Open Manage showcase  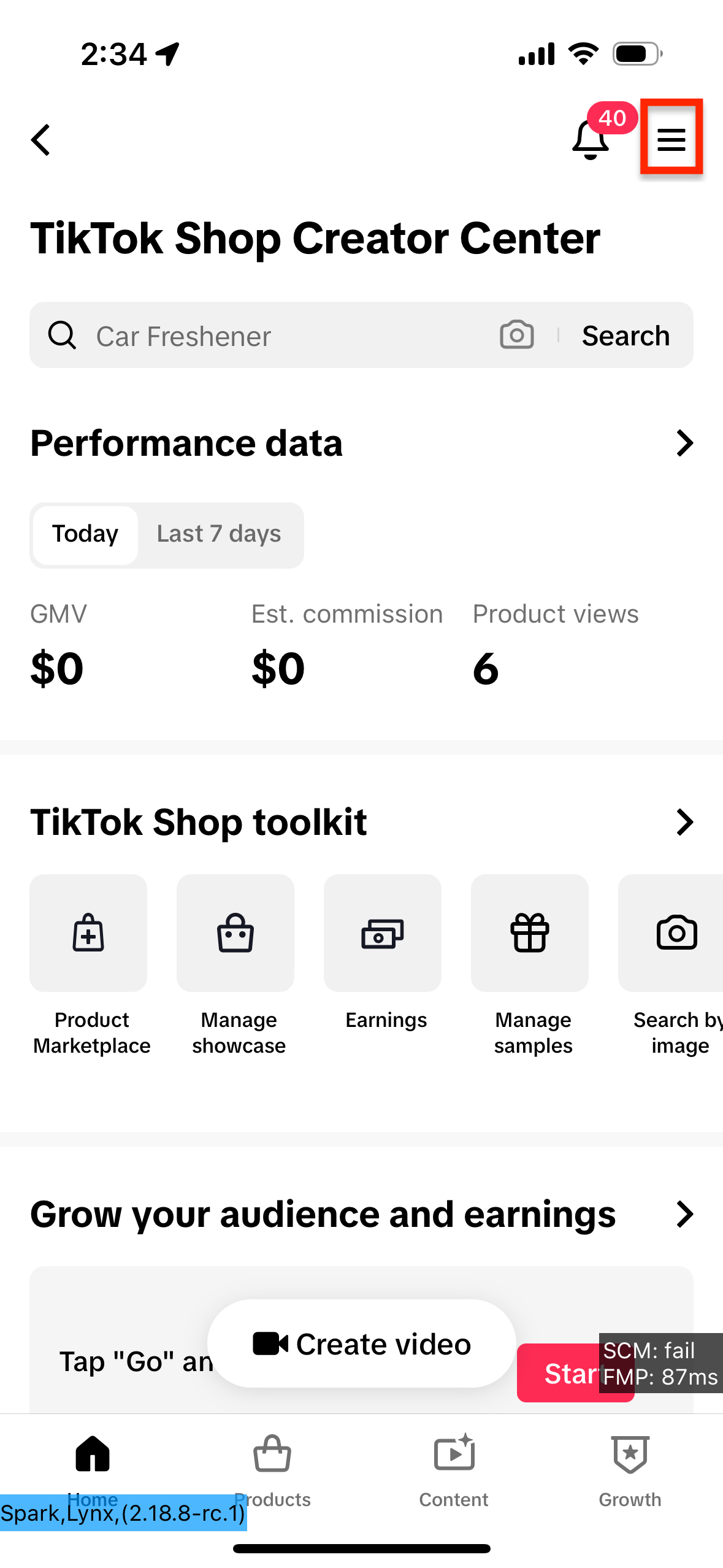[x=235, y=934]
